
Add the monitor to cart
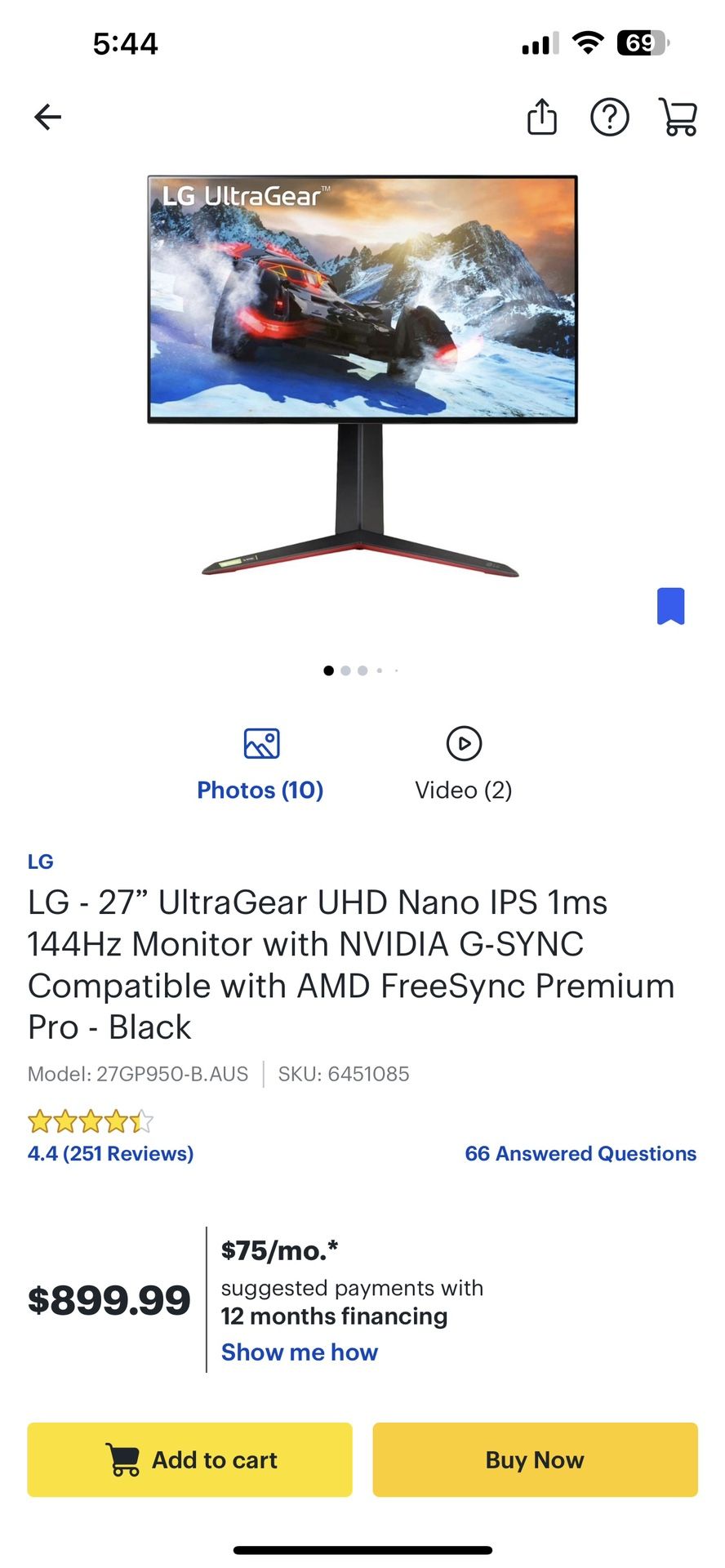[x=190, y=1459]
